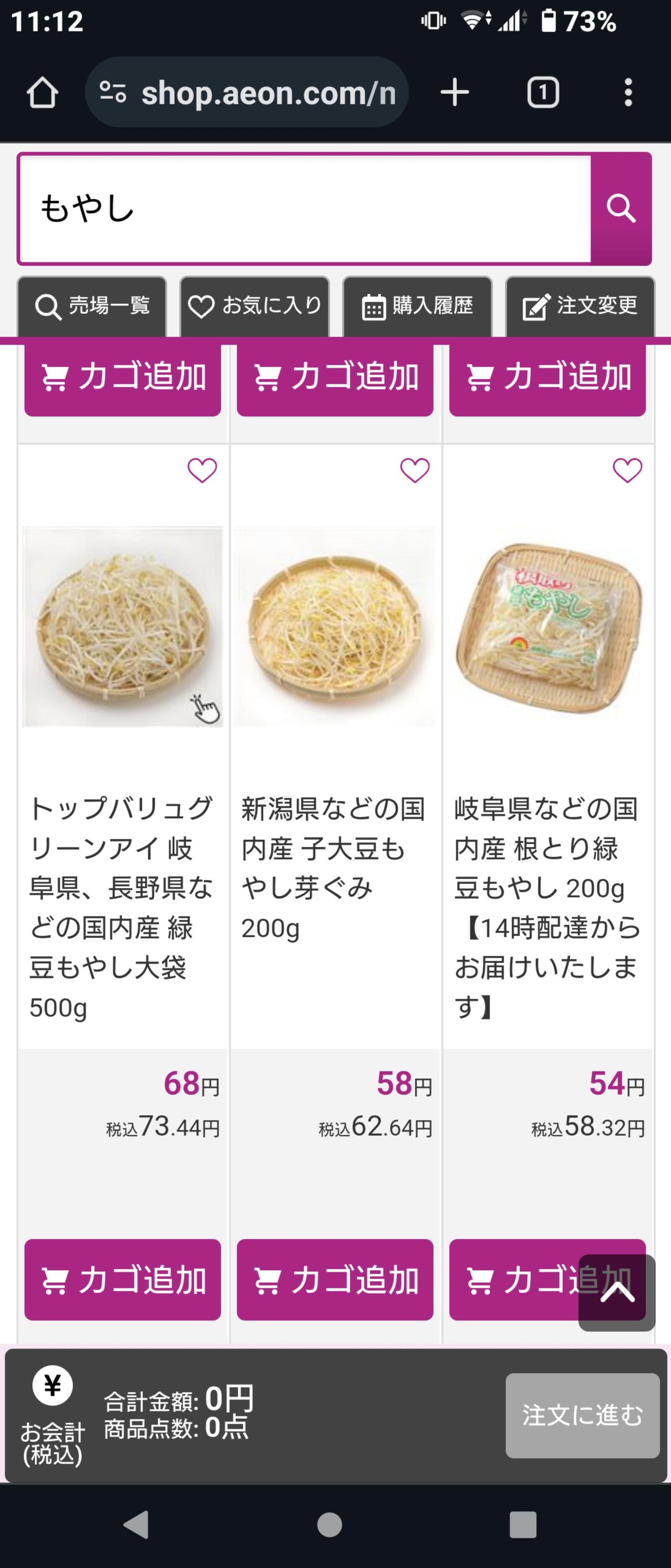The width and height of the screenshot is (671, 1568).
Task: Favorite the 緑豆もやし大袋 500g item
Action: [x=202, y=470]
